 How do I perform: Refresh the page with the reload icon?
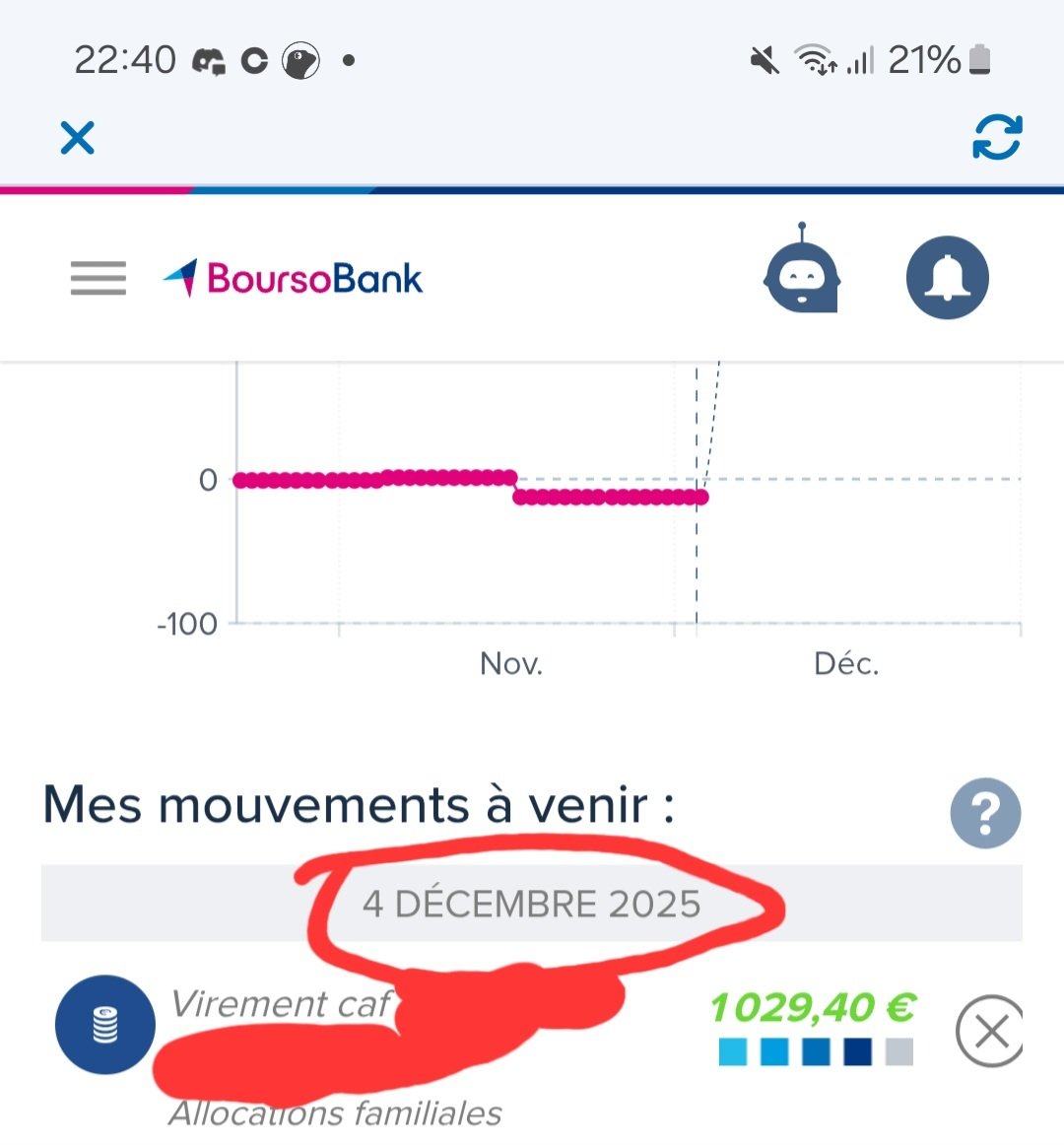click(x=997, y=137)
